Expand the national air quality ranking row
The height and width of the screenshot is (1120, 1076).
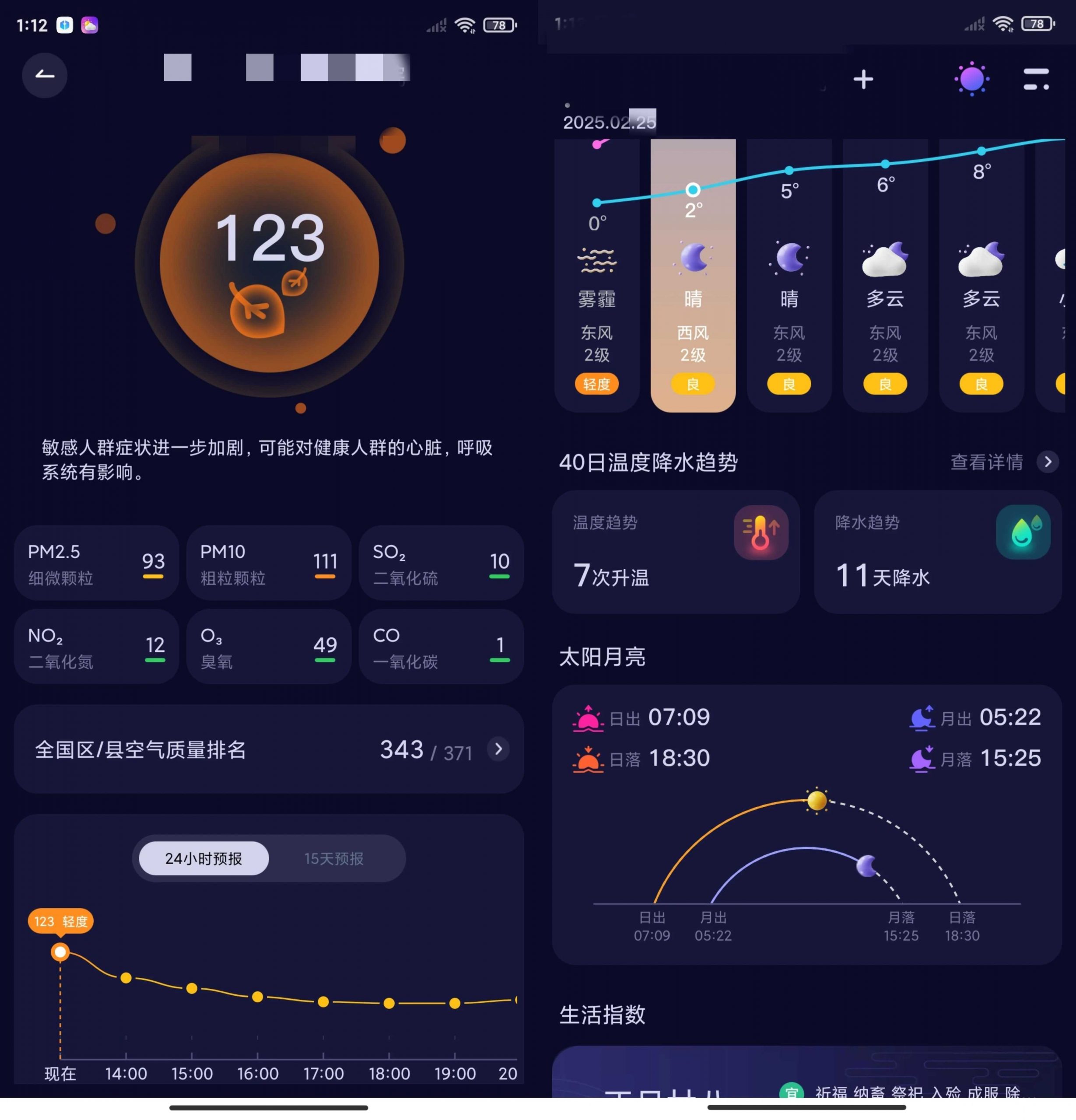pos(269,750)
